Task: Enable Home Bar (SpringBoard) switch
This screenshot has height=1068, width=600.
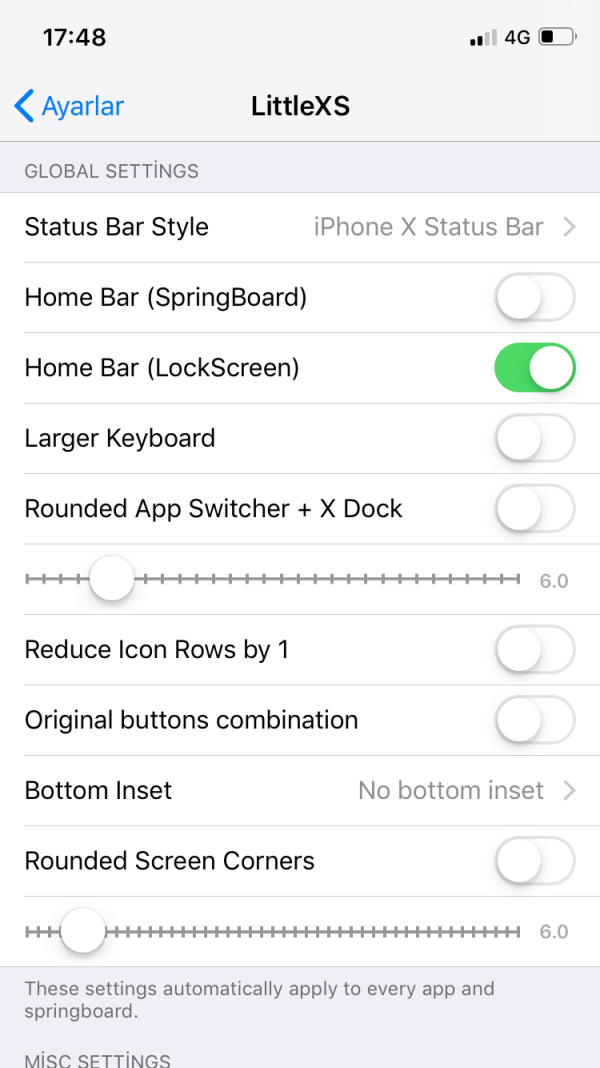Action: point(534,297)
